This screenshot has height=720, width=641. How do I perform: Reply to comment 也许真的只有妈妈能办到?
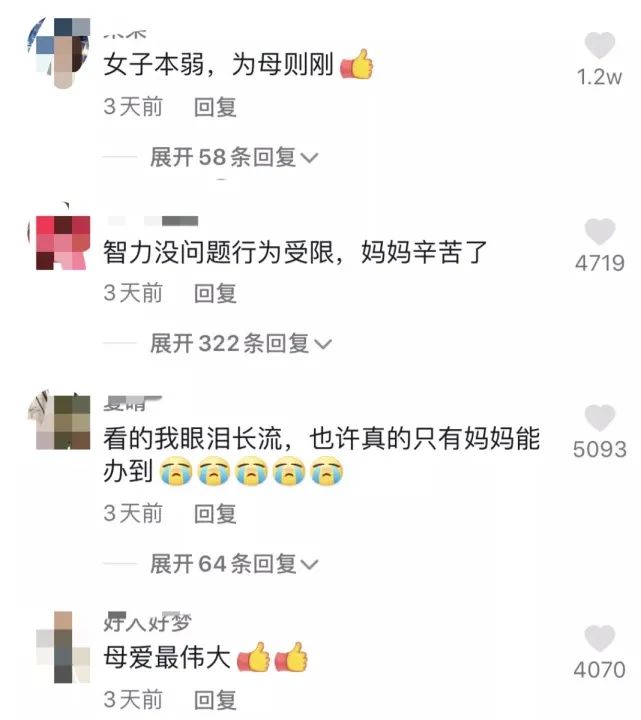point(215,513)
